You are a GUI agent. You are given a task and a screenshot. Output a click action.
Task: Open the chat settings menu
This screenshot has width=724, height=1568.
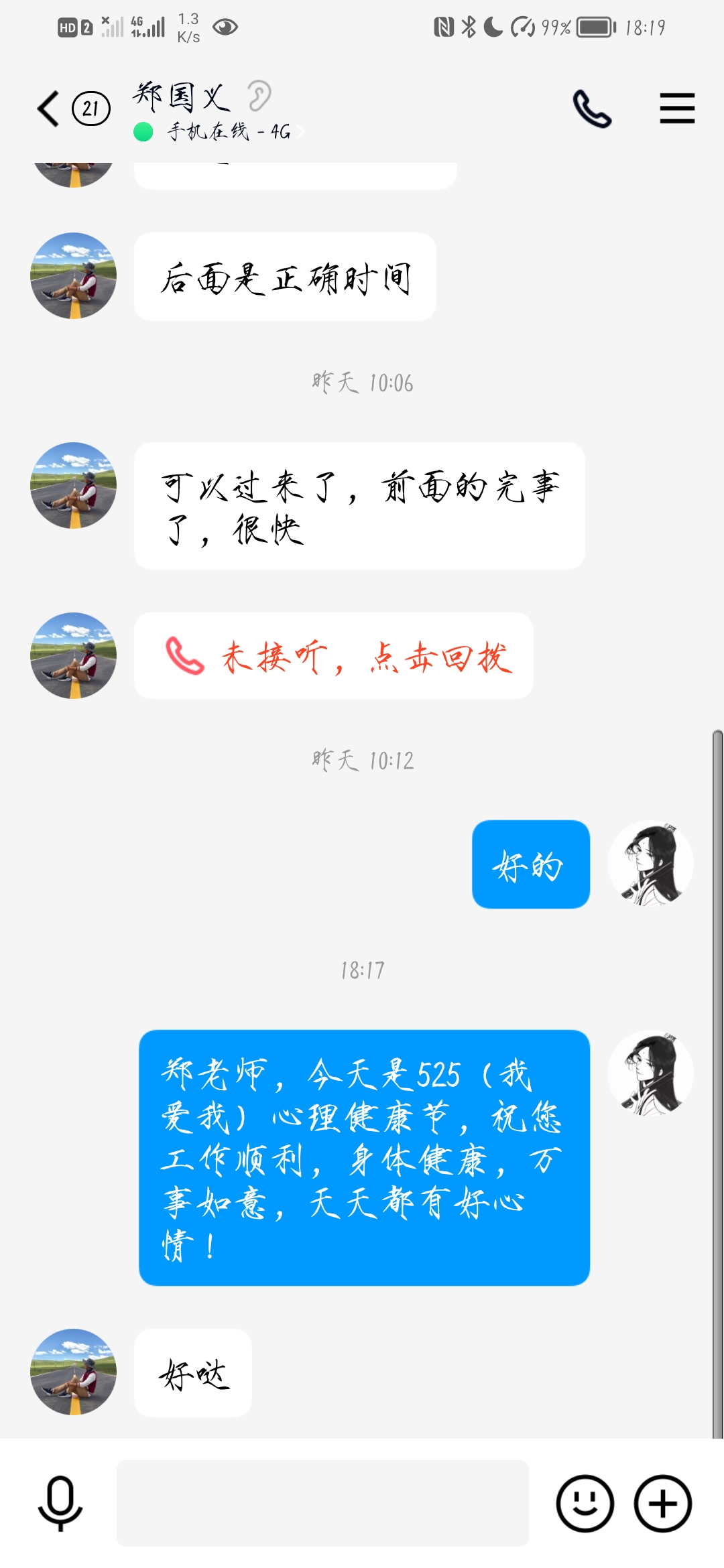tap(677, 109)
